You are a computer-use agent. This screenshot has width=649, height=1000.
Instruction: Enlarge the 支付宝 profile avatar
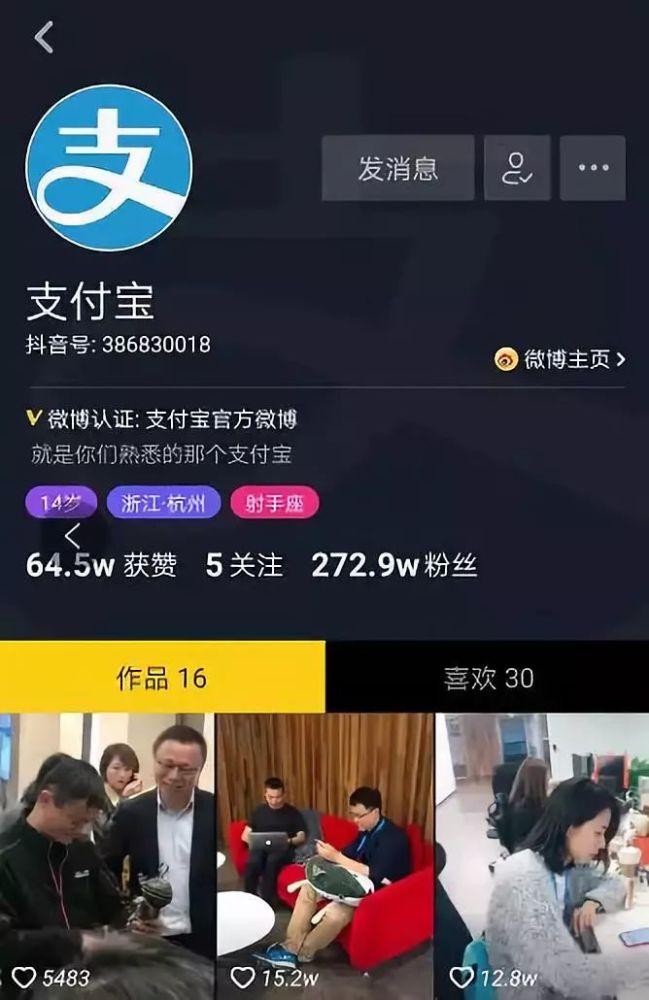coord(108,167)
